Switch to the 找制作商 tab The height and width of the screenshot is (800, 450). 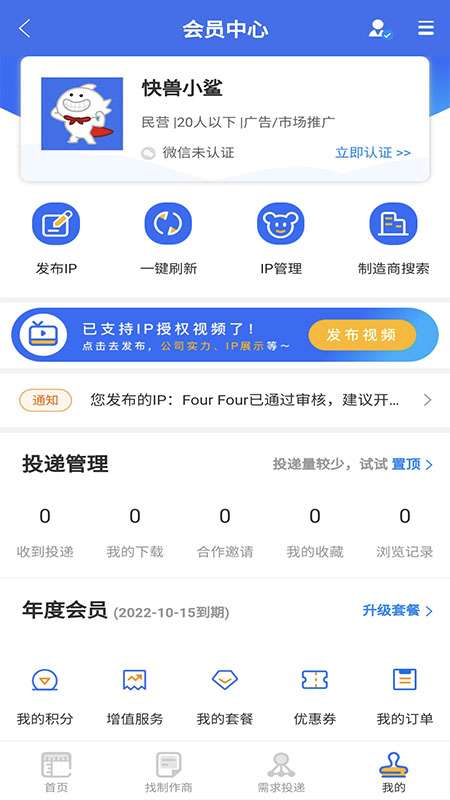(x=168, y=772)
